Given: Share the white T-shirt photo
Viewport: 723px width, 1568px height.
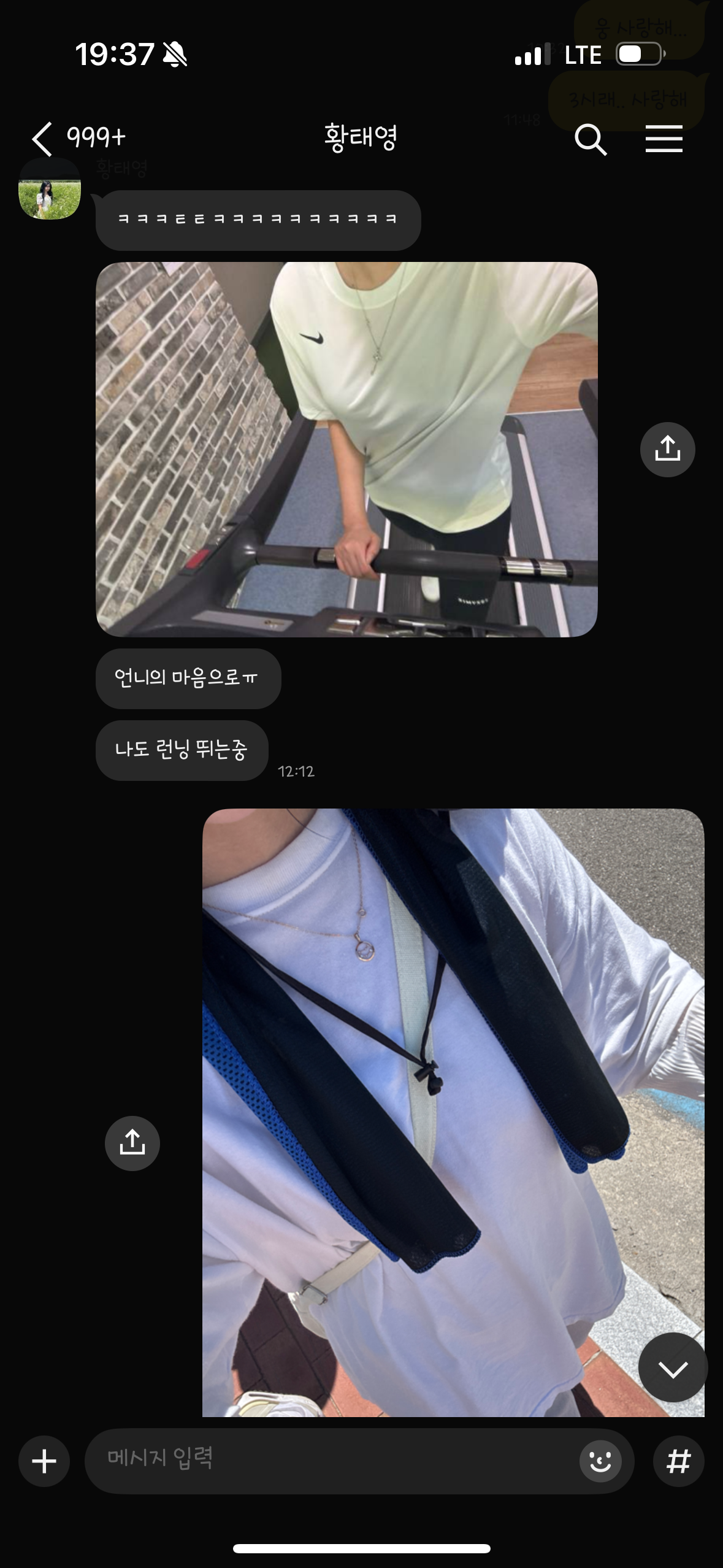Looking at the screenshot, I should [x=132, y=1143].
